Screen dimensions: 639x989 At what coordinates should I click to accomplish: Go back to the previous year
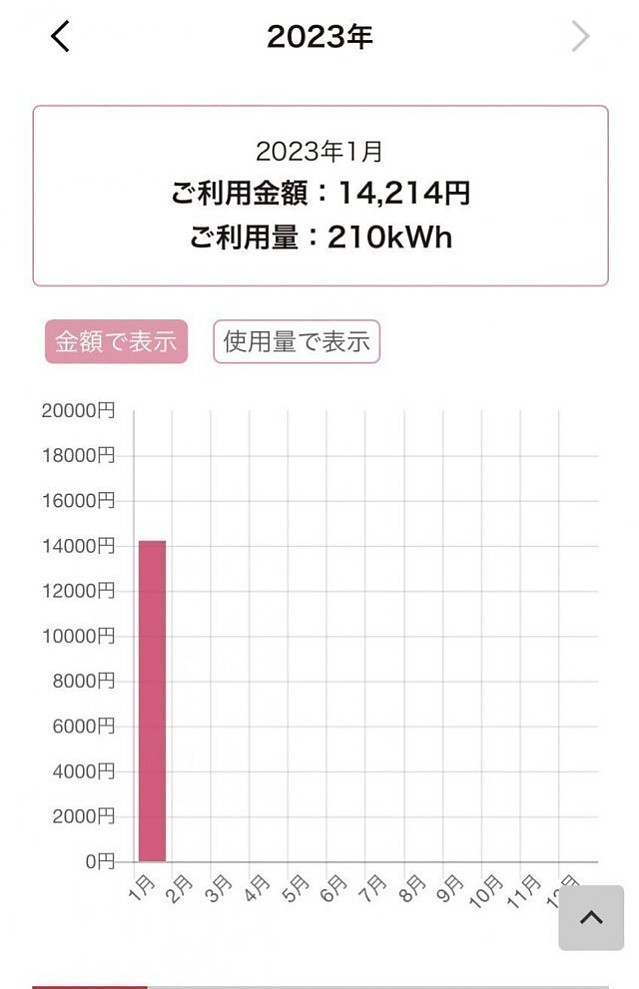[x=61, y=37]
